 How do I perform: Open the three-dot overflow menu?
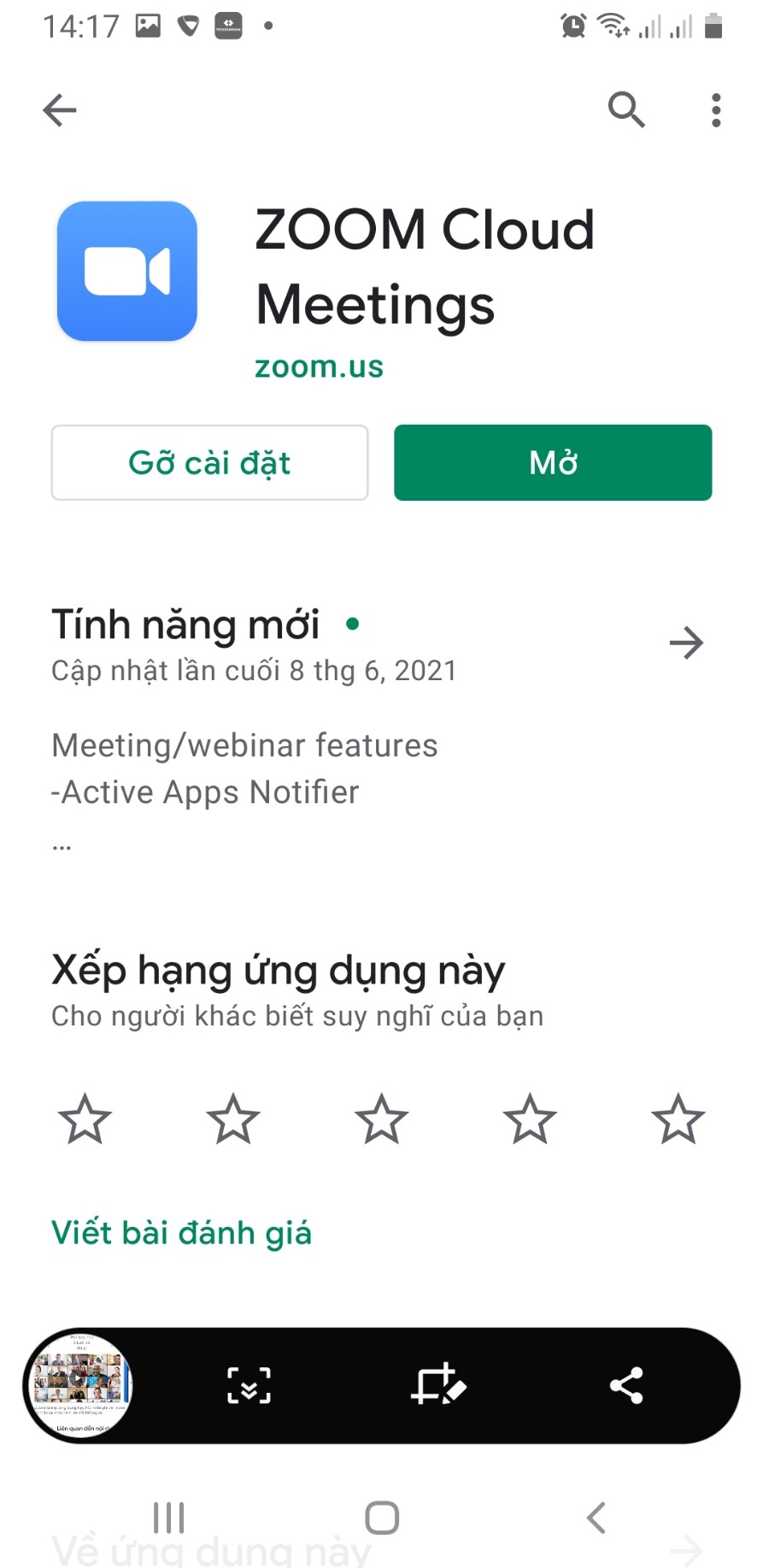pos(716,110)
